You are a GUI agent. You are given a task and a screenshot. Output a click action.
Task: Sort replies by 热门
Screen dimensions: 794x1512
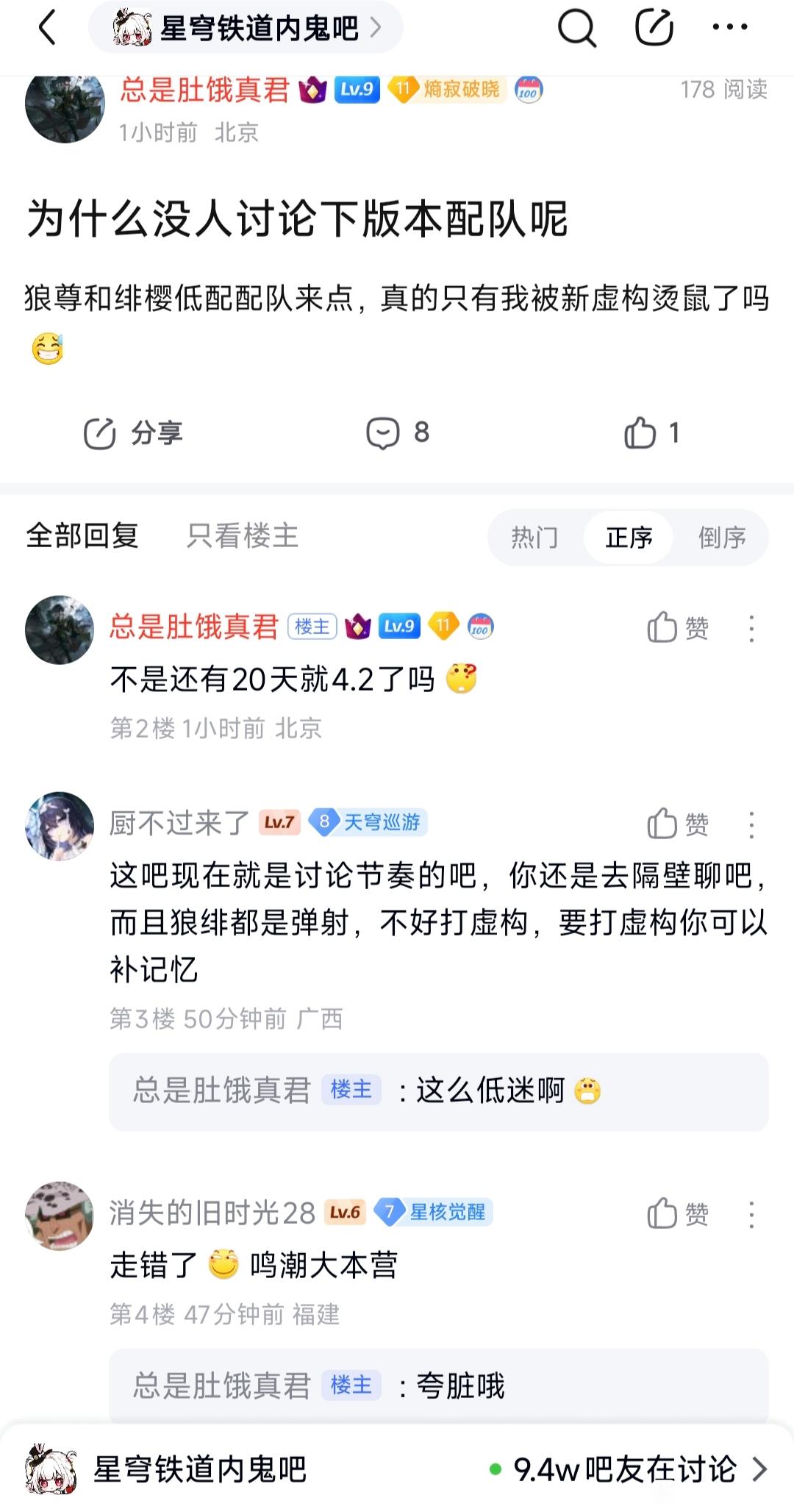point(534,538)
